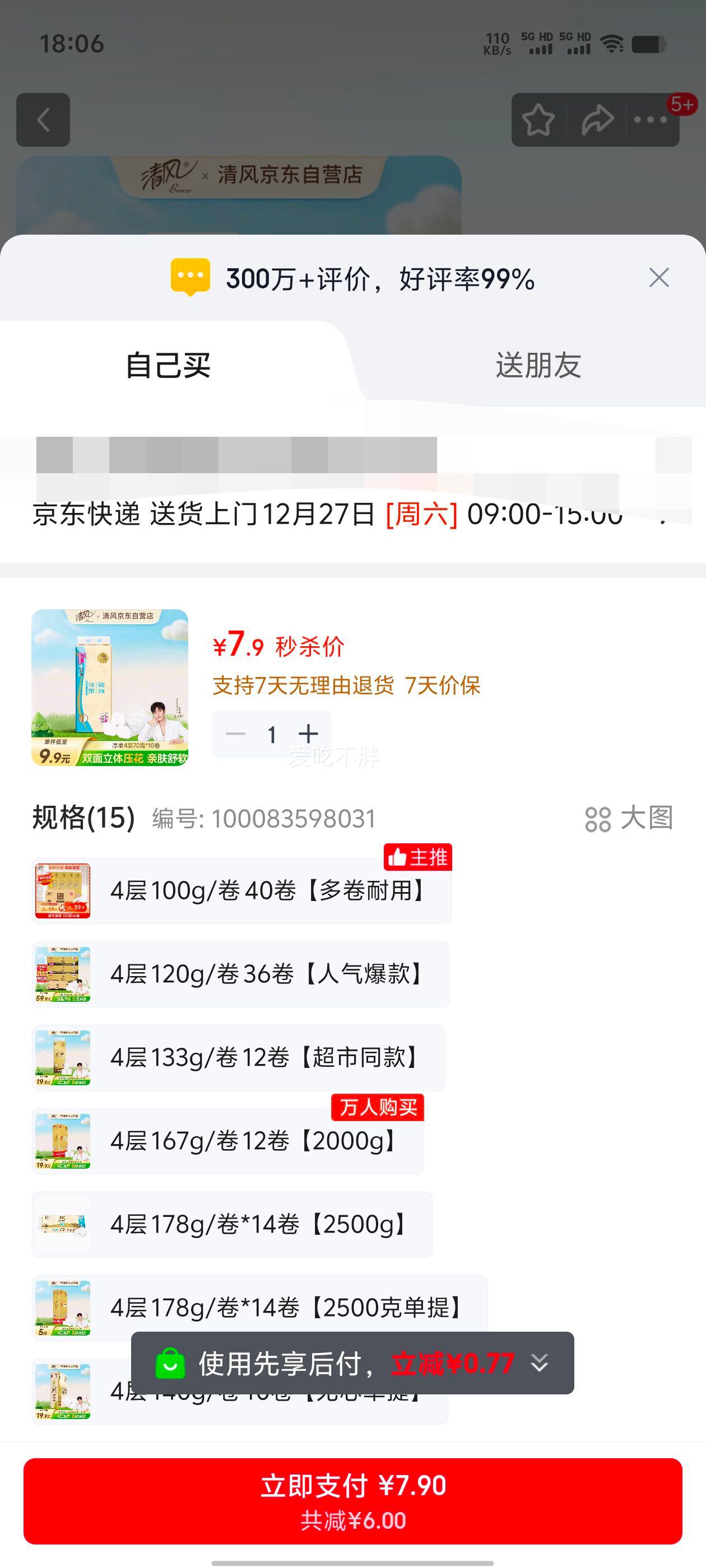706x1568 pixels.
Task: Select 4层178g/卷*14卷【2500g】 spec
Action: (232, 1224)
